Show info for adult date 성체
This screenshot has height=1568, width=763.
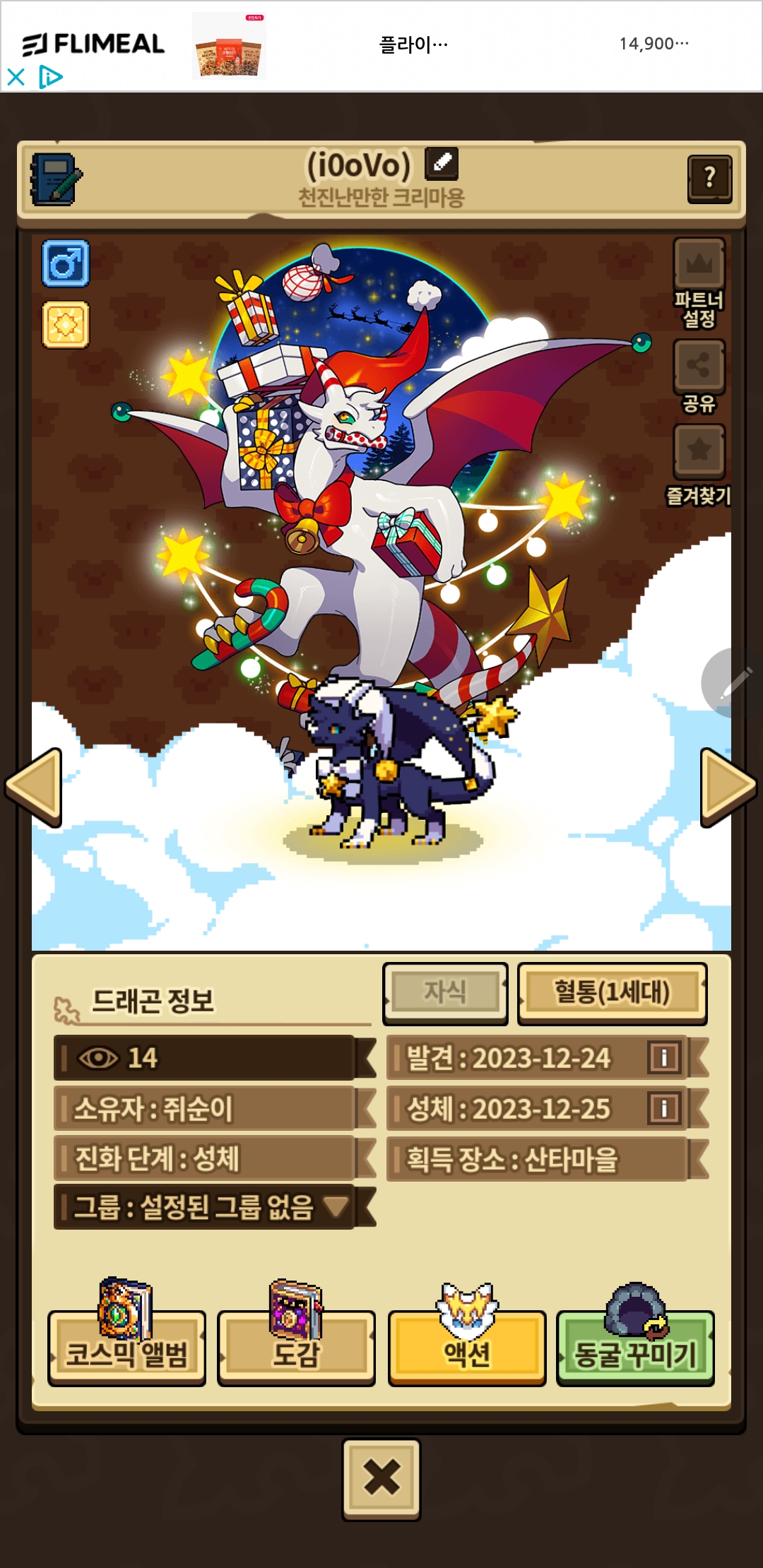pos(663,1108)
